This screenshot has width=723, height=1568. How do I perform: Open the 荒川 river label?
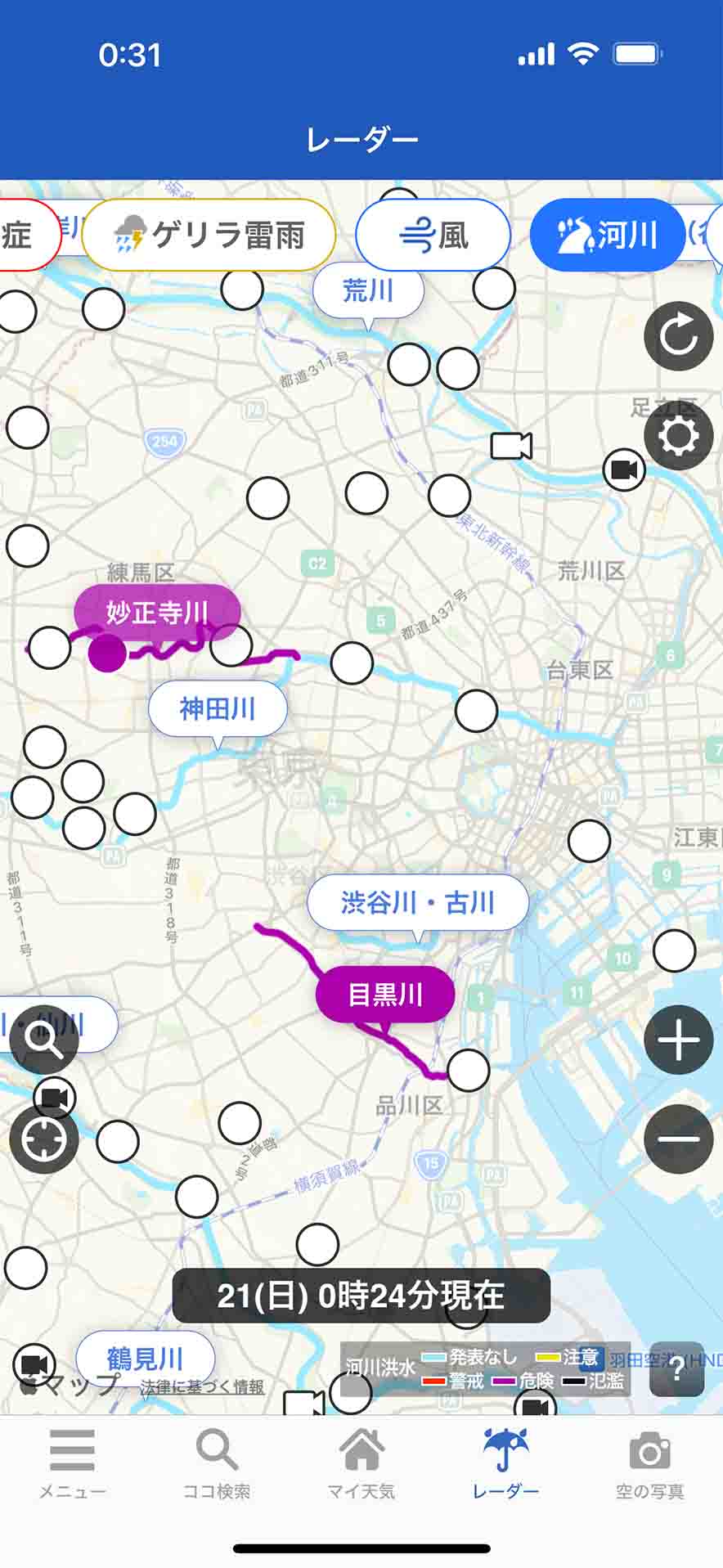point(368,290)
